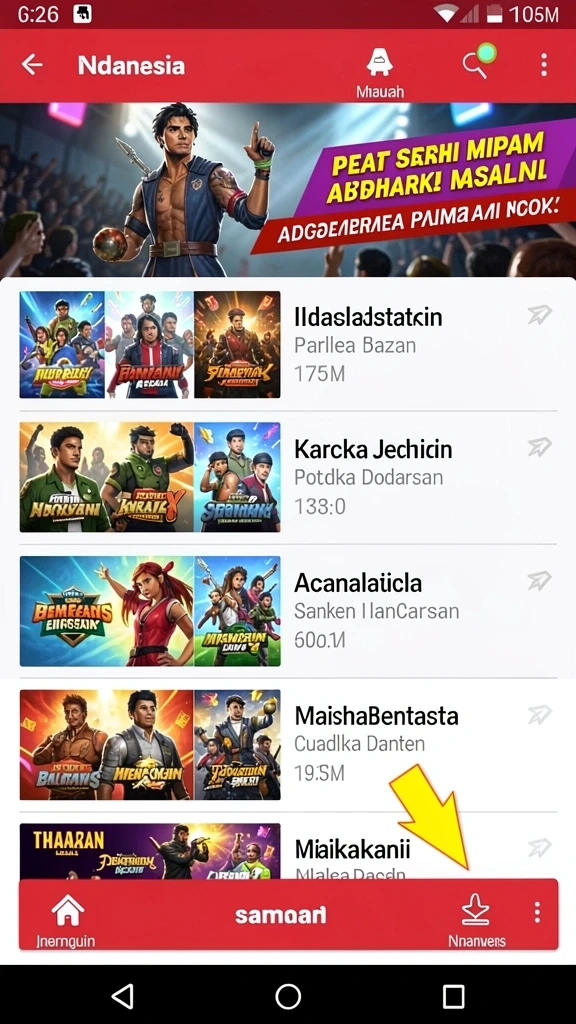The image size is (576, 1024).
Task: Tap the share arrow beside Miaikakanii
Action: (x=539, y=848)
